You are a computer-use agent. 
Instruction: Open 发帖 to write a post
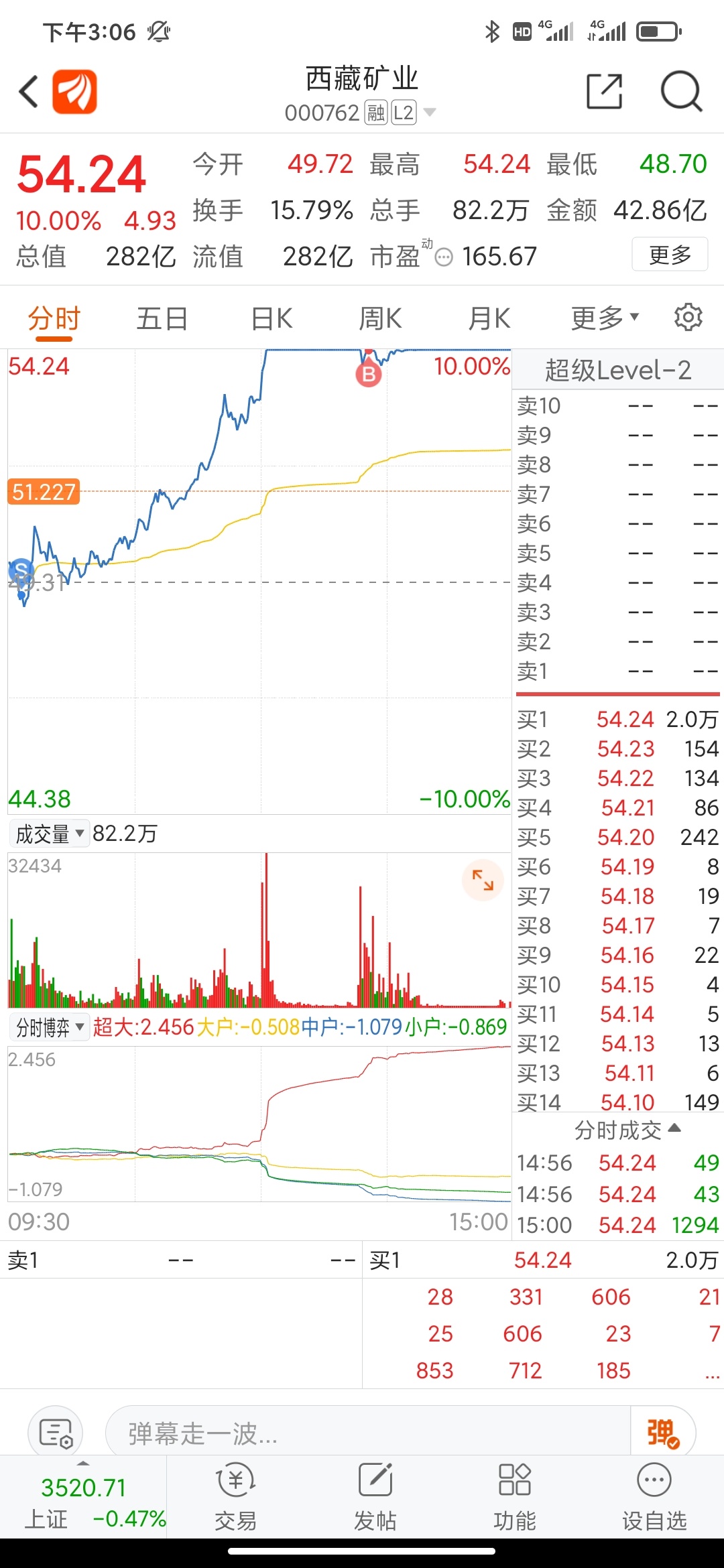pos(375,1497)
